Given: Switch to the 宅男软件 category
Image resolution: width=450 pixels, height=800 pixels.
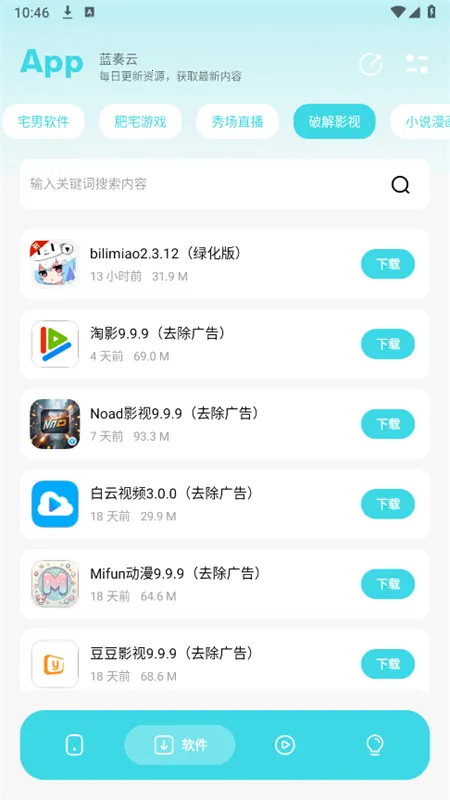Looking at the screenshot, I should 43,121.
